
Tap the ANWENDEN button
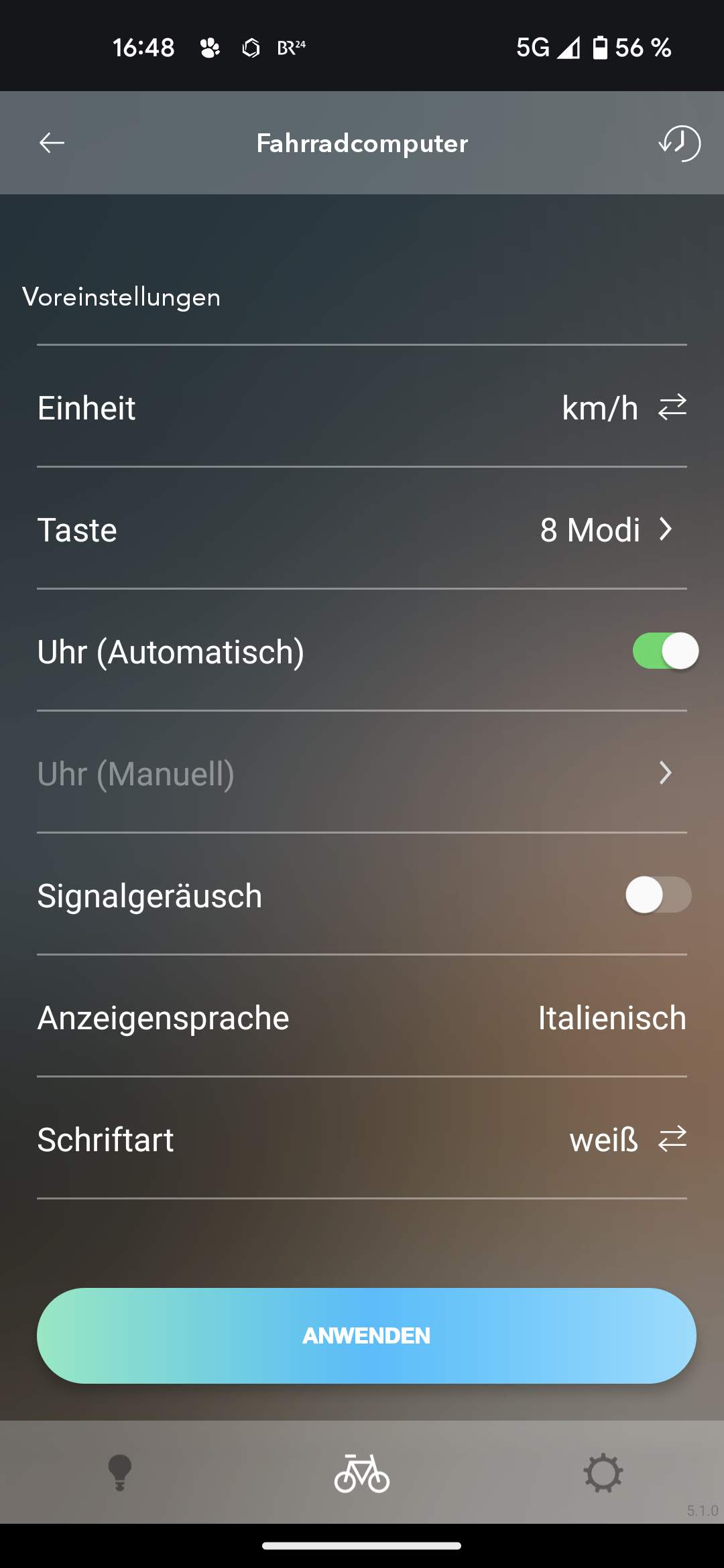[366, 1335]
